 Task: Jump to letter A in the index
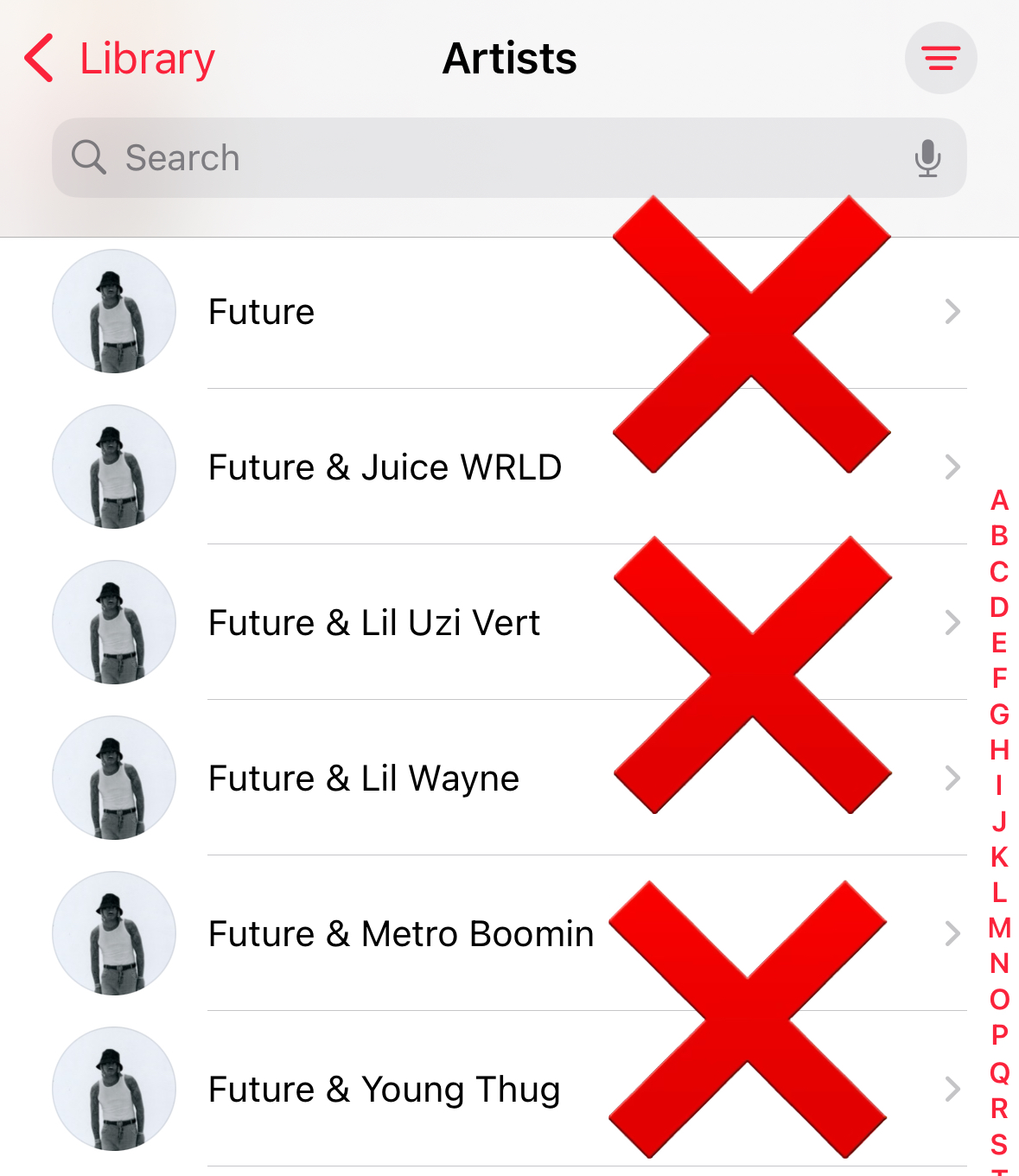tap(999, 500)
